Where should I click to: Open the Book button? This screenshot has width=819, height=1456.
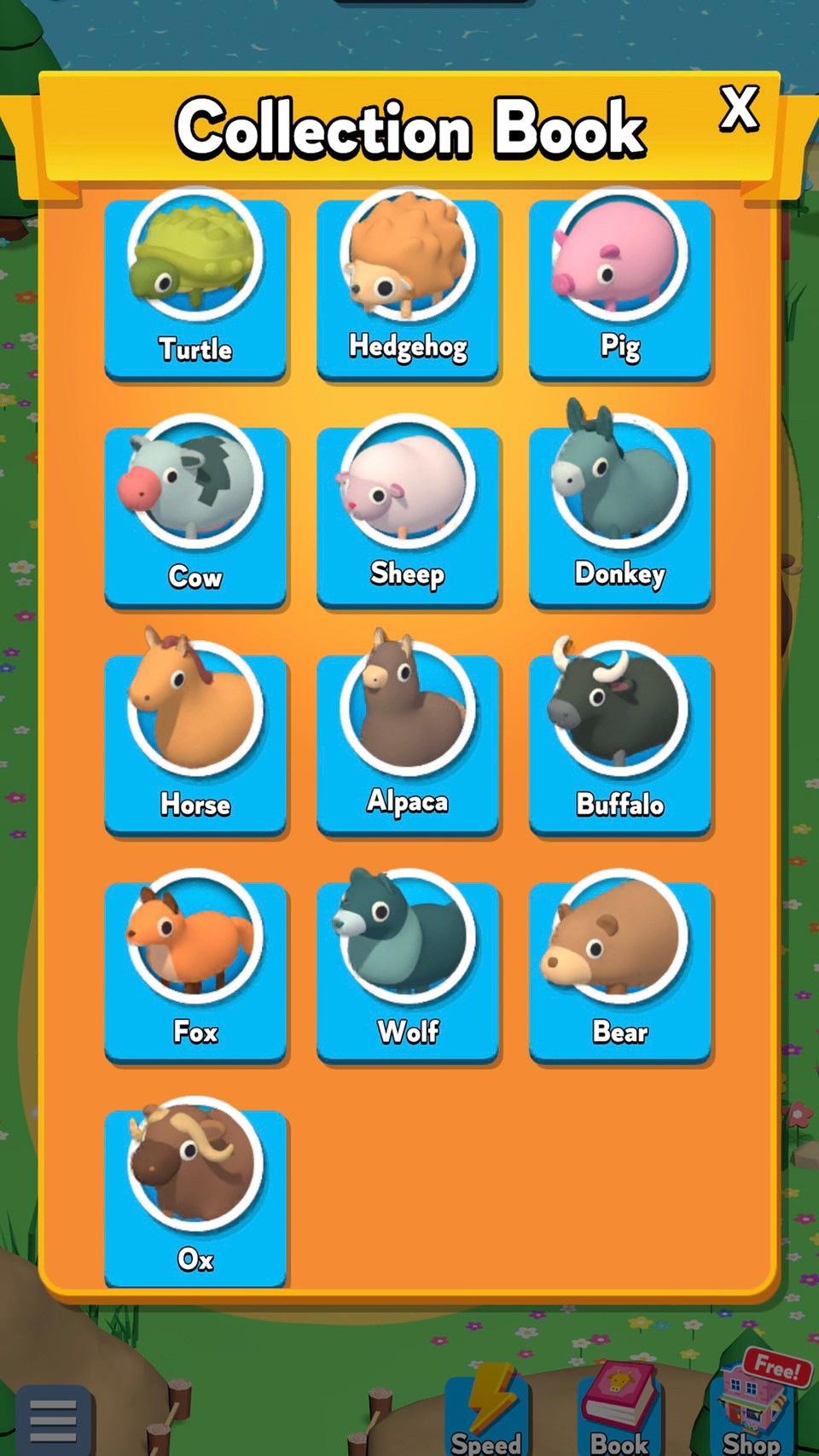[x=620, y=1412]
